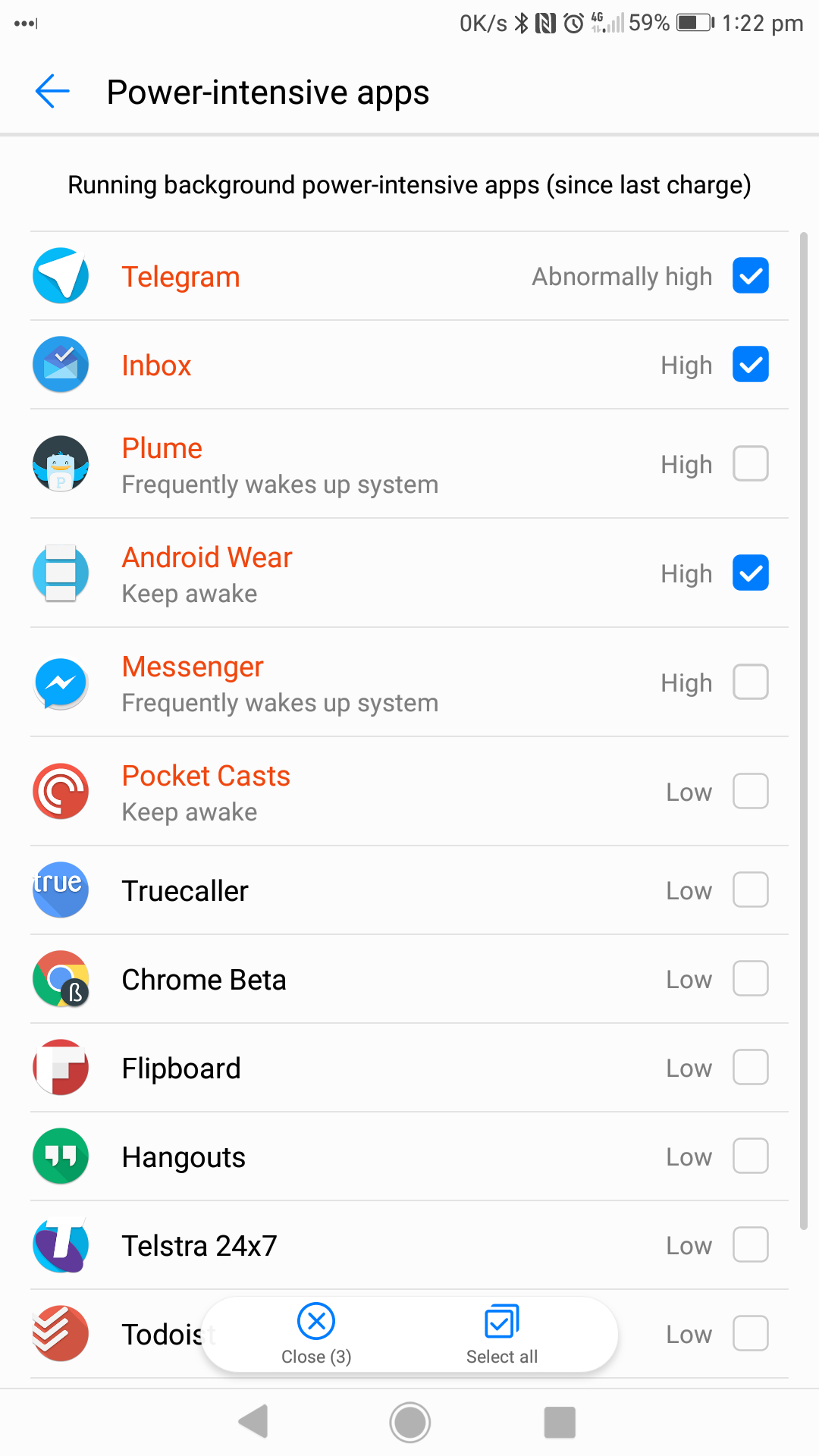Go back using the top arrow
Screen dimensions: 819x1456
[x=52, y=92]
